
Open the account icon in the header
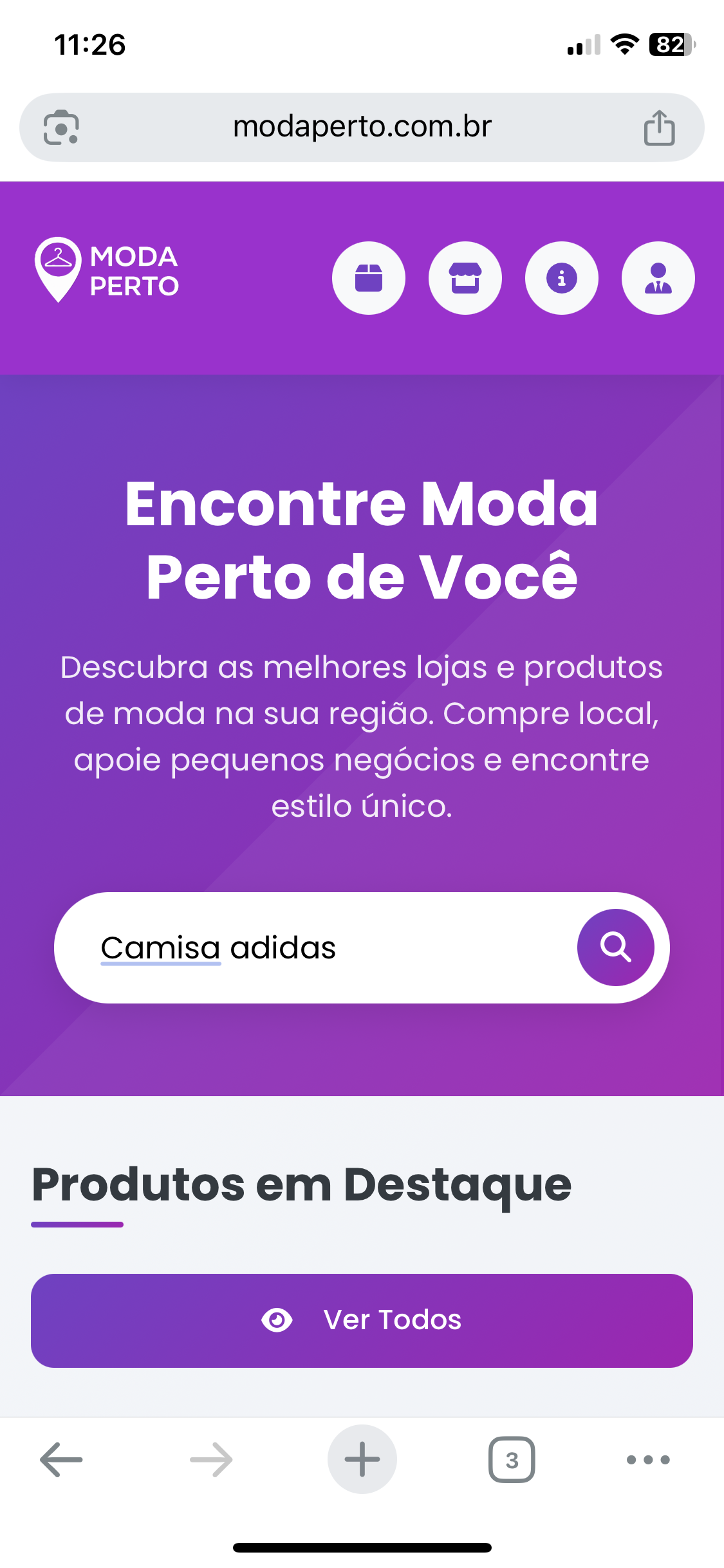coord(657,277)
